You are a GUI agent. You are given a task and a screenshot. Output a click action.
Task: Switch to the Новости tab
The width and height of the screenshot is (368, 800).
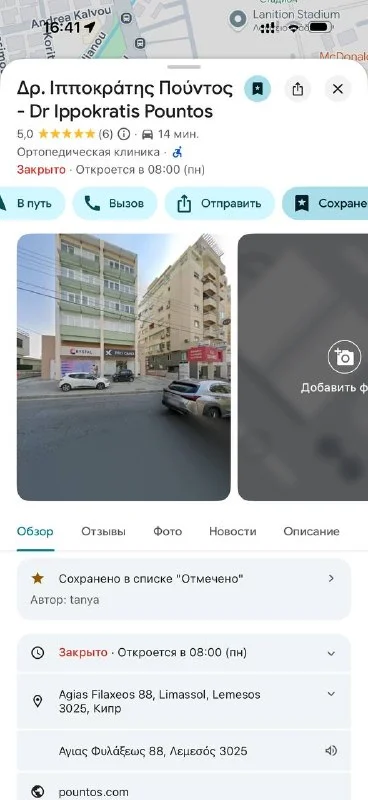tap(233, 531)
